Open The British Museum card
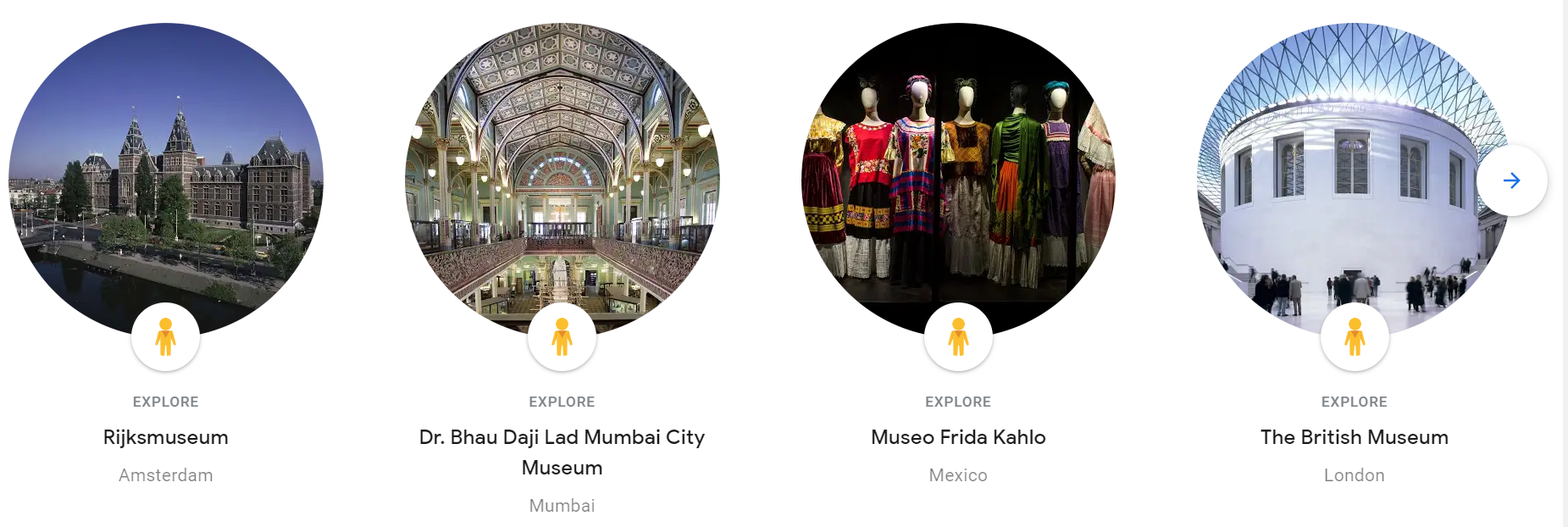This screenshot has height=527, width=1568. 1354,437
